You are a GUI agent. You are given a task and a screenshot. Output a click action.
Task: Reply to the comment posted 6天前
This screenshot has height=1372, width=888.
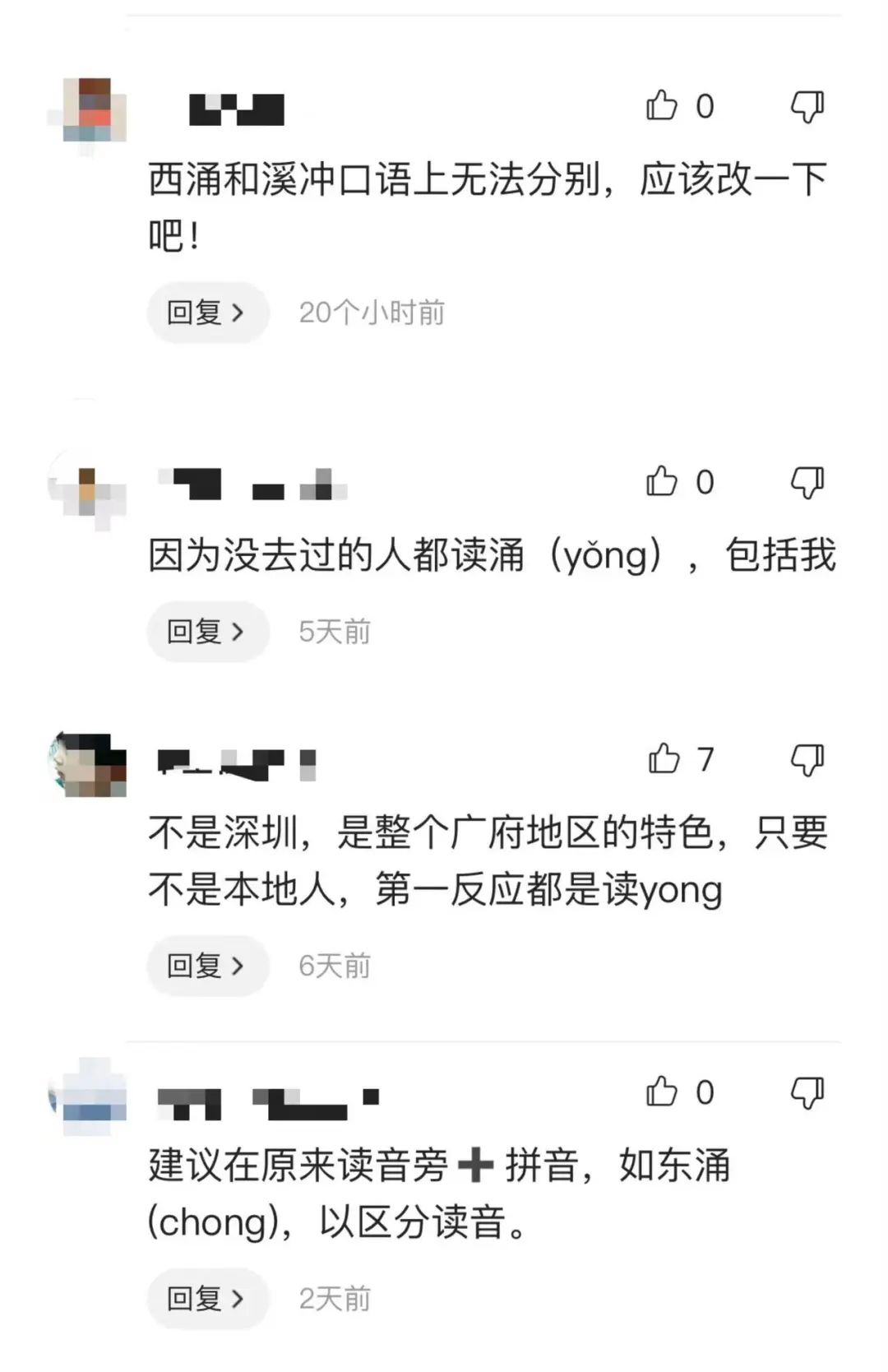point(207,966)
